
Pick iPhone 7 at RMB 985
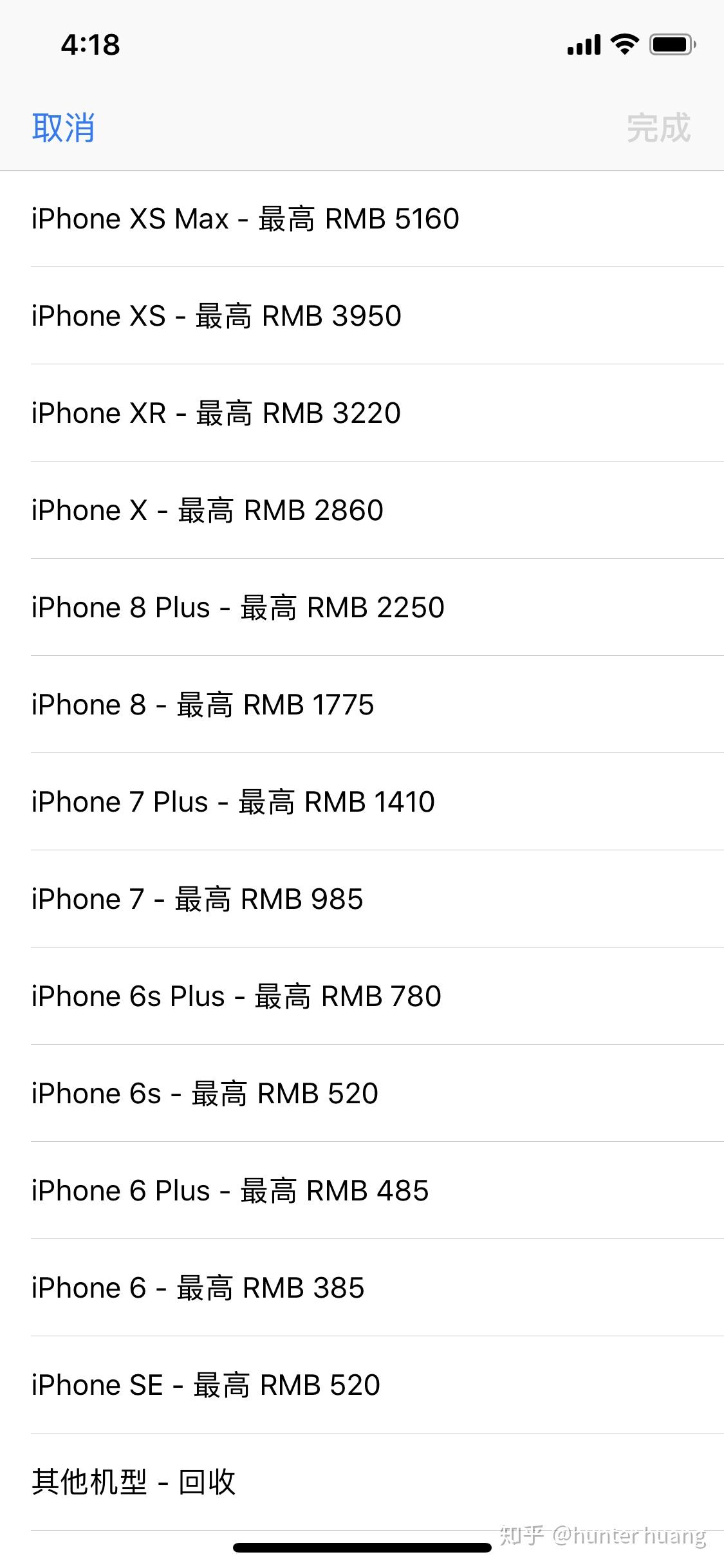coord(197,899)
